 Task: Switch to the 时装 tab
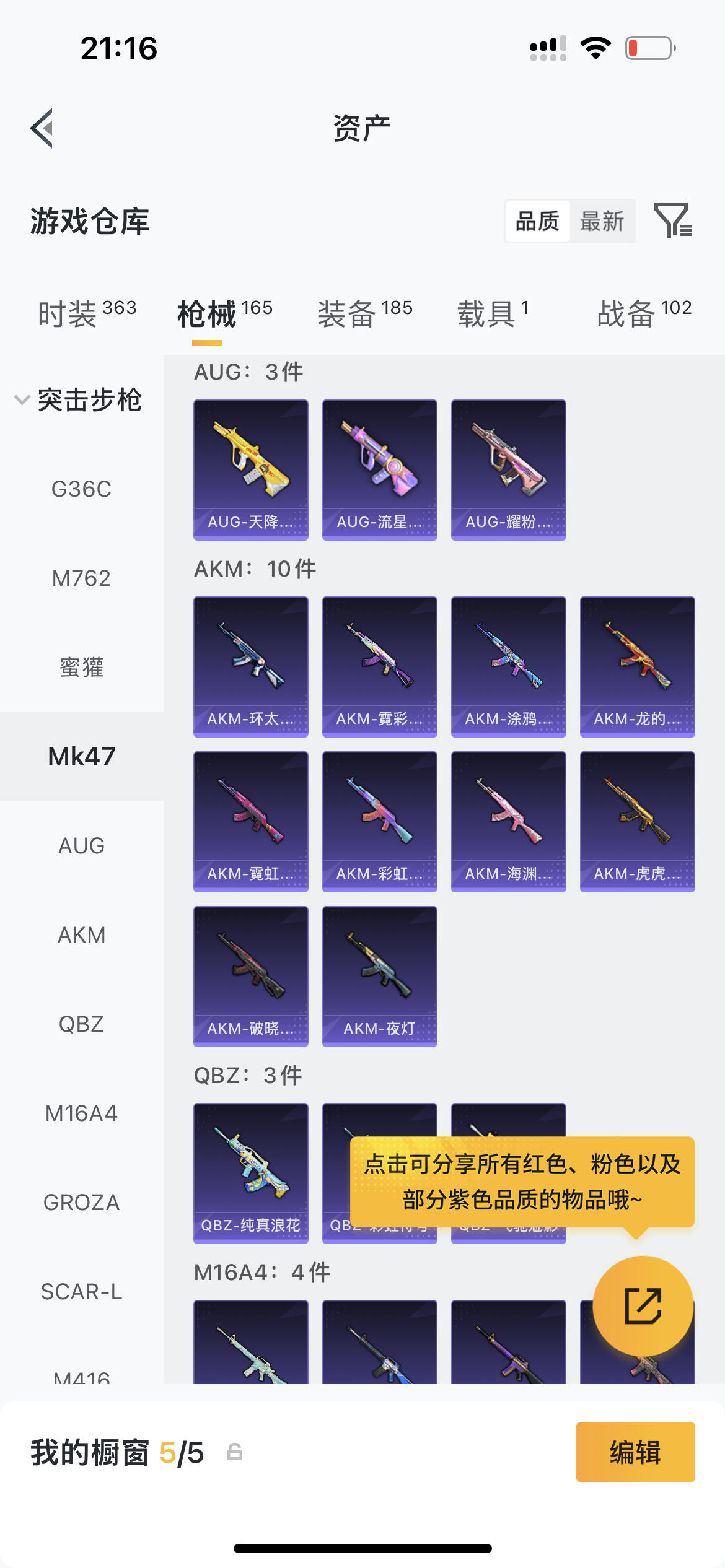click(x=86, y=313)
